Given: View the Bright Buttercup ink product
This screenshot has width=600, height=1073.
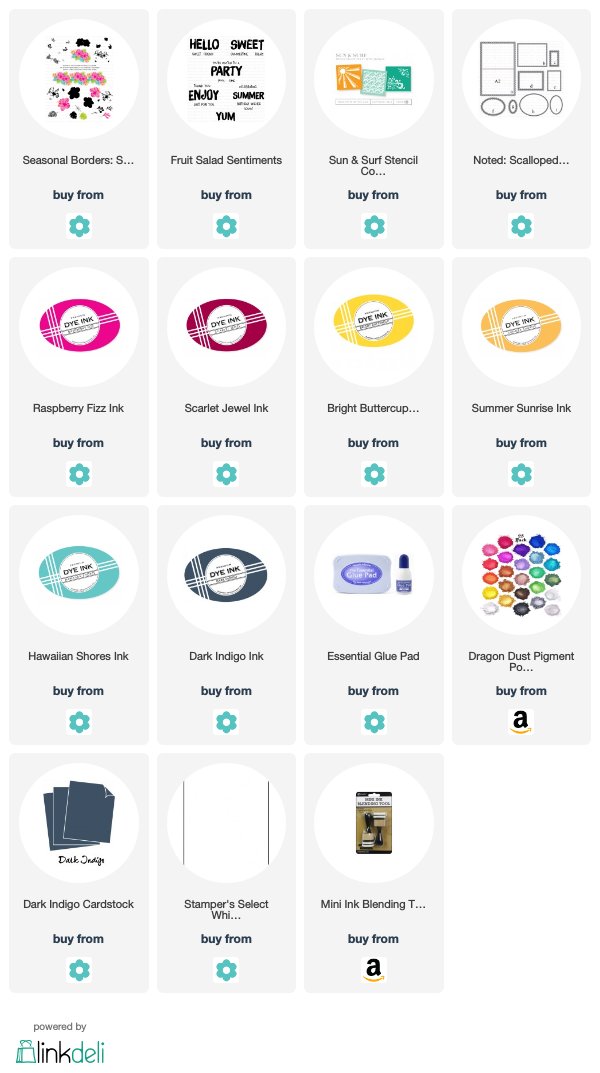Looking at the screenshot, I should [374, 376].
